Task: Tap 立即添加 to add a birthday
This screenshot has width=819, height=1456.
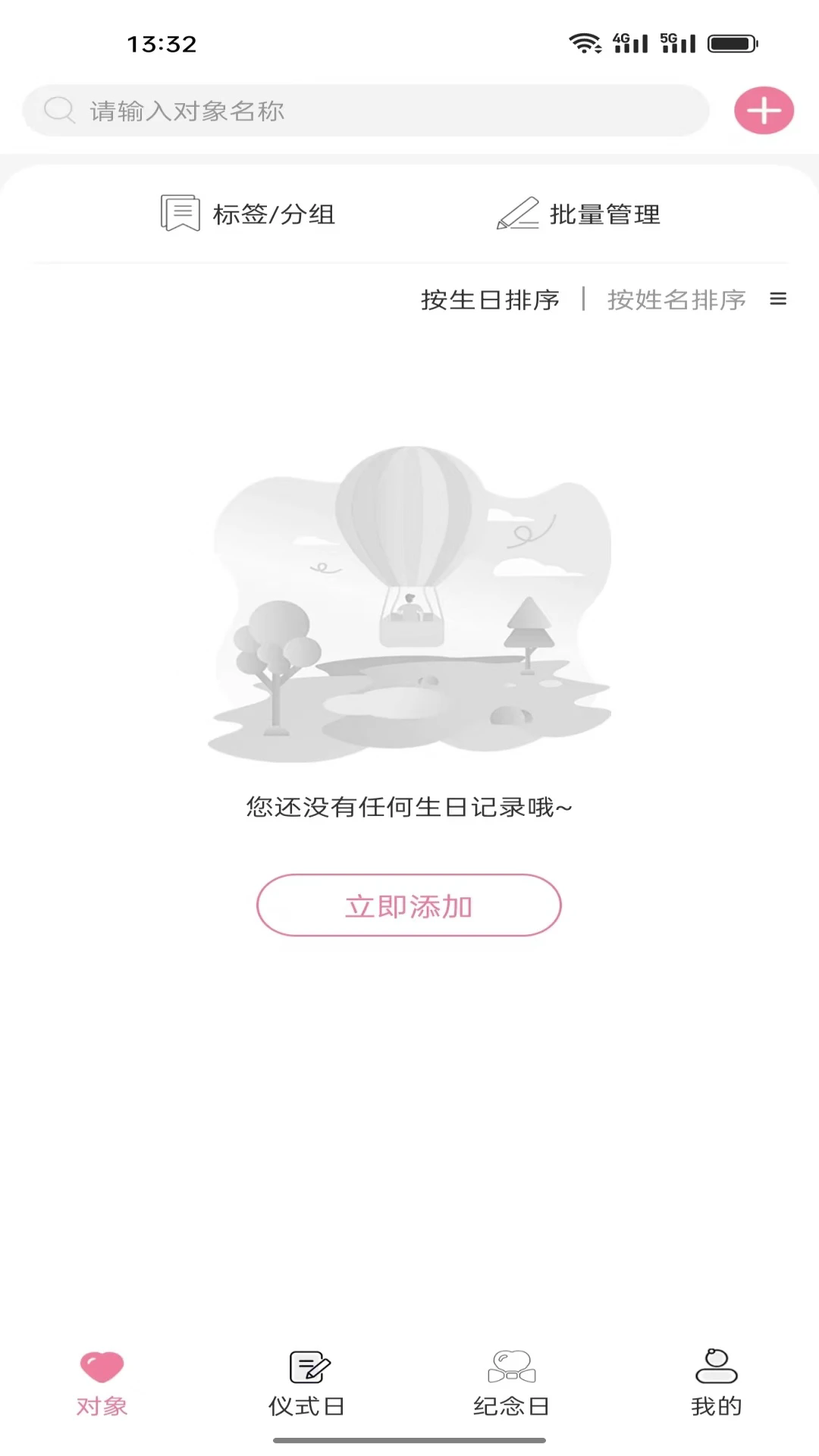Action: click(x=409, y=905)
